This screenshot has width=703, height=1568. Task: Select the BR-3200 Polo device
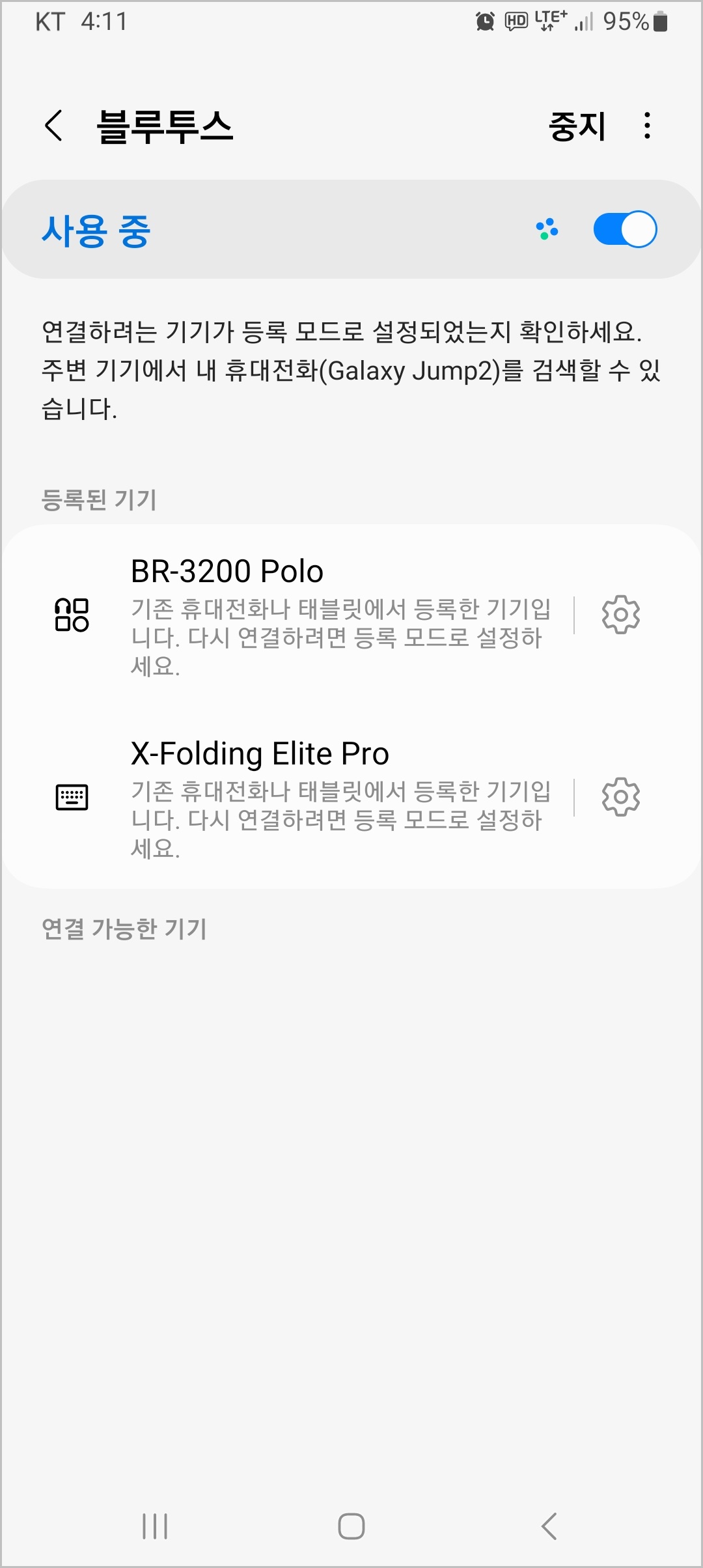coord(286,615)
